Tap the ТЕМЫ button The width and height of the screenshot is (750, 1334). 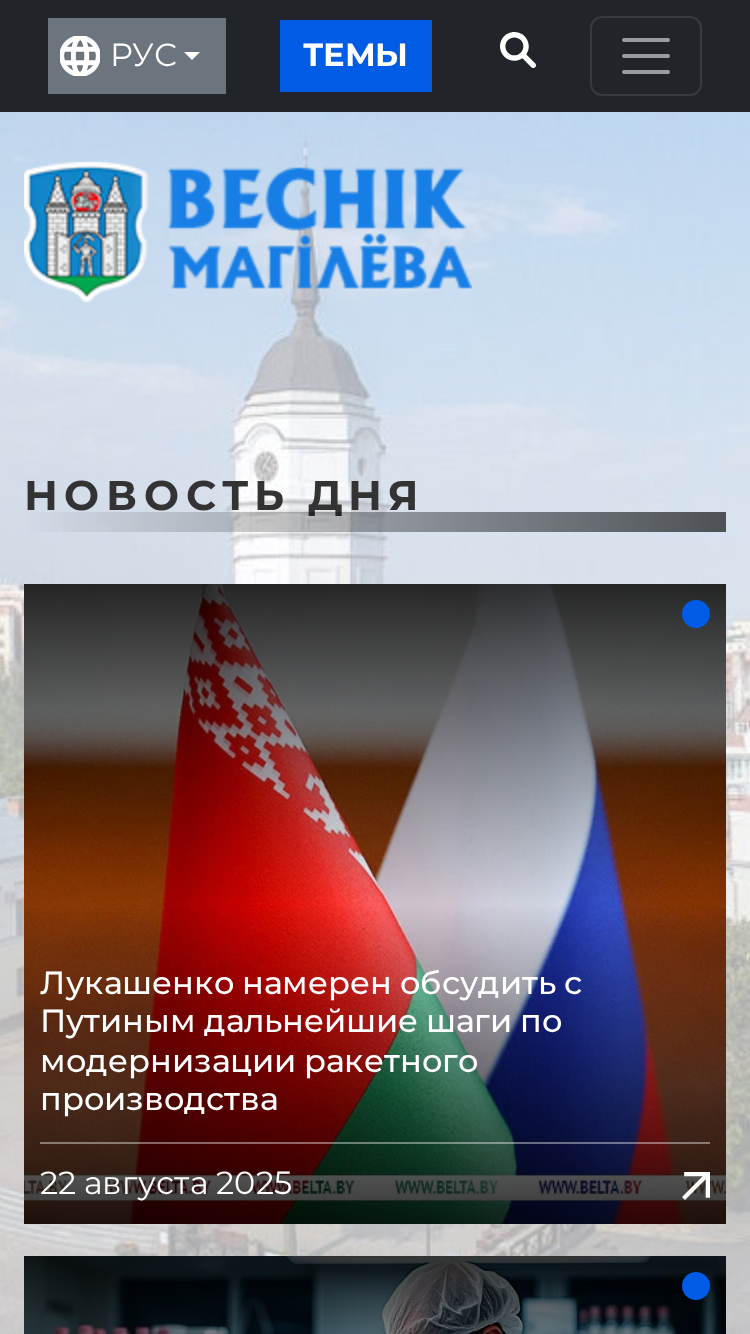(x=356, y=56)
